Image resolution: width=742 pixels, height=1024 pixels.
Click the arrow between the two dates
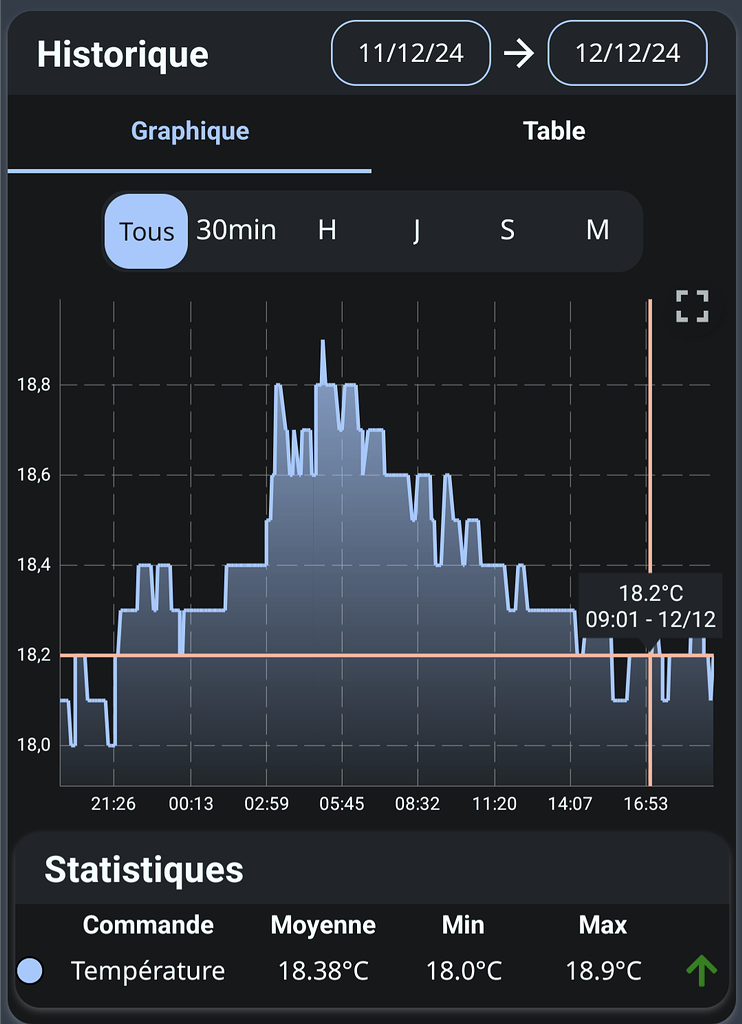coord(518,52)
